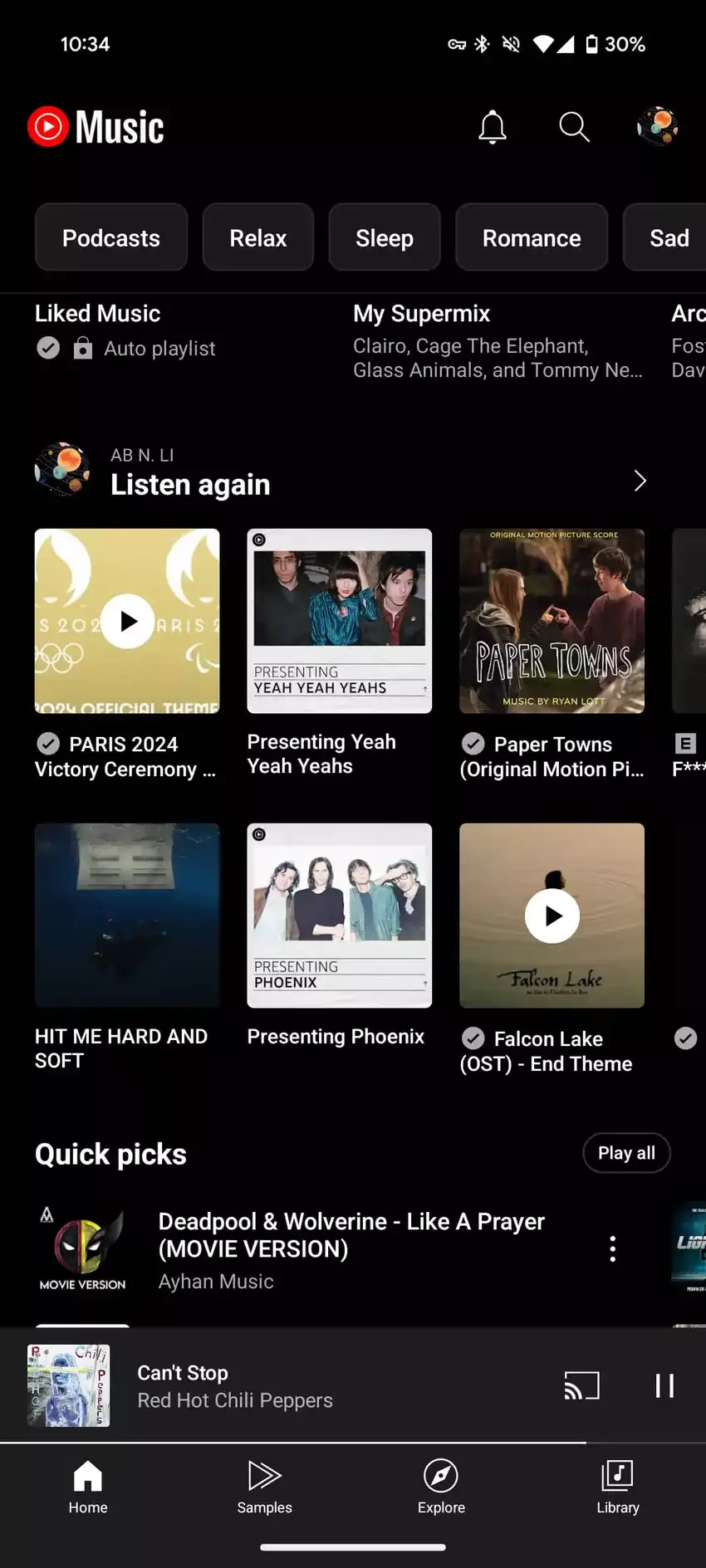Viewport: 706px width, 1568px height.
Task: Open the Liked Music playlist
Action: (x=98, y=314)
